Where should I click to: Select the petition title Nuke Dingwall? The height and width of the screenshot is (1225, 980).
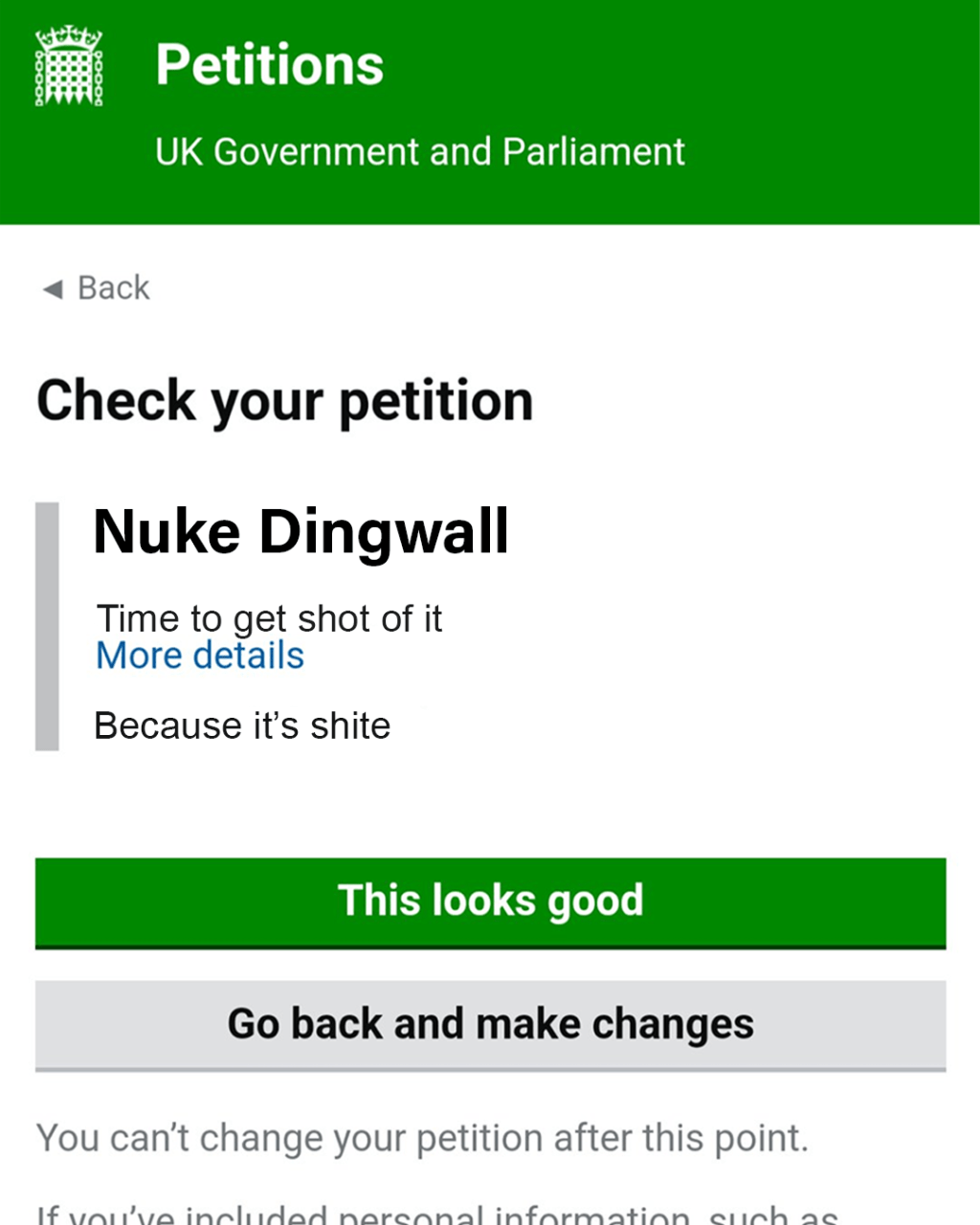click(301, 532)
